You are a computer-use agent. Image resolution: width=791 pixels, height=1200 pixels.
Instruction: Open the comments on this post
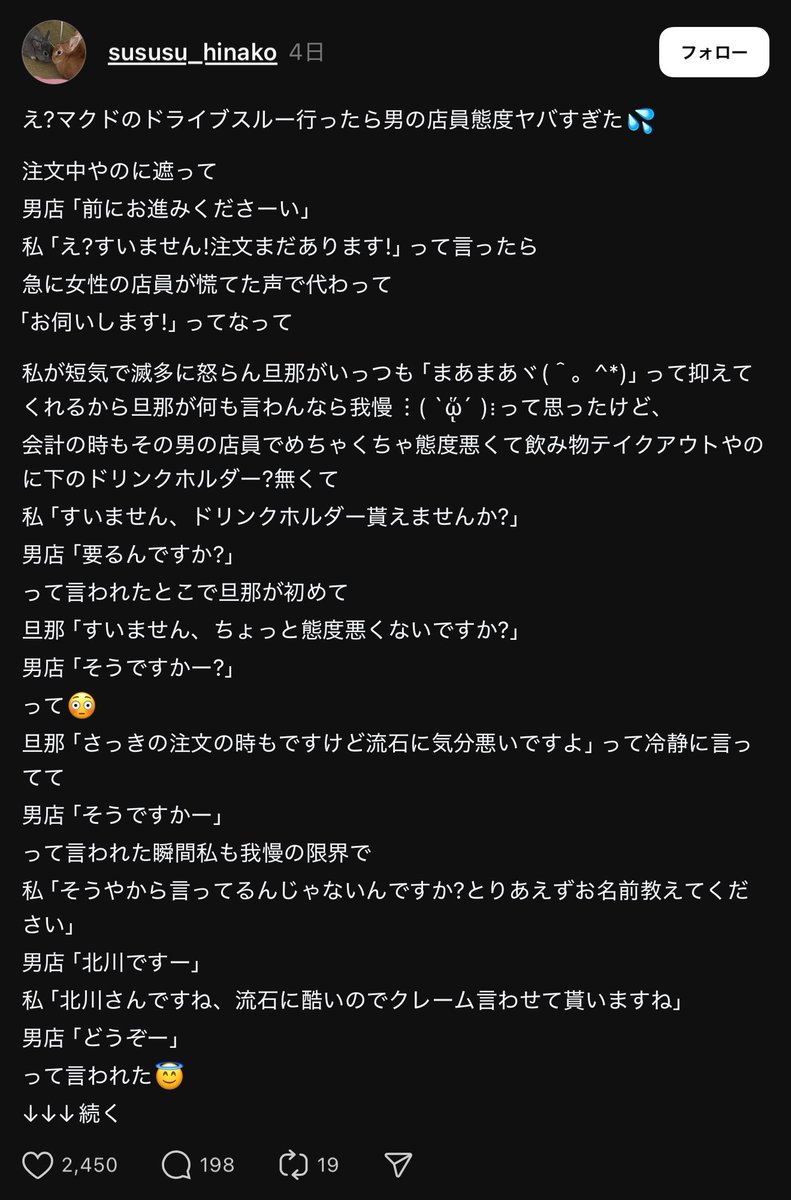point(176,1164)
